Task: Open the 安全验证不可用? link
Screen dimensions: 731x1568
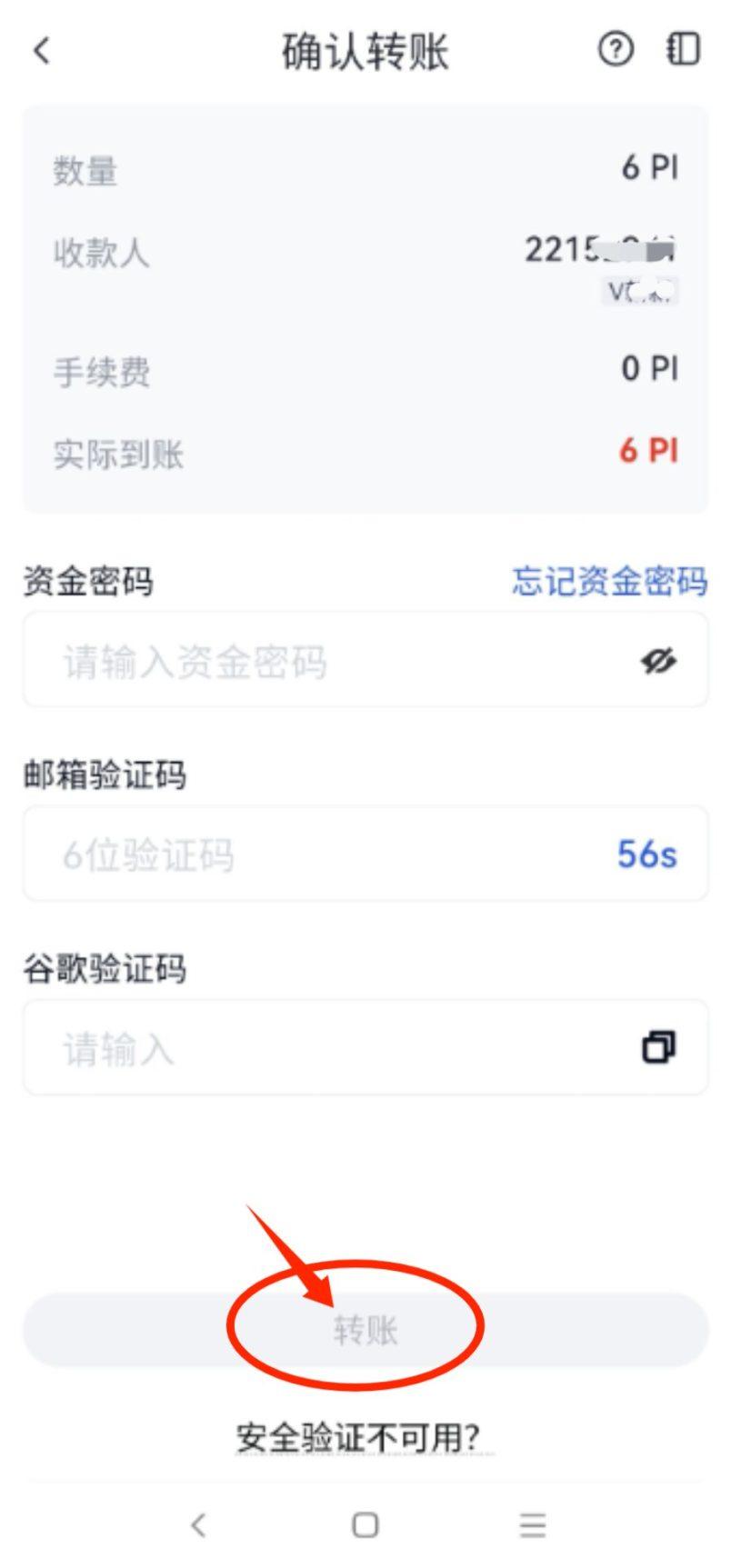Action: (357, 1438)
